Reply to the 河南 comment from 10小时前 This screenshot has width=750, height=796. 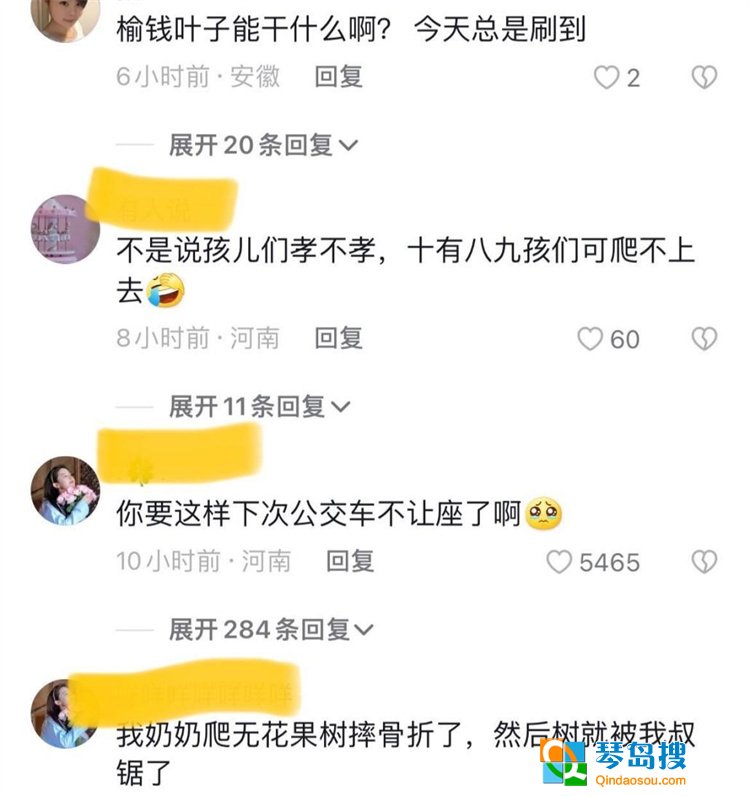[350, 562]
